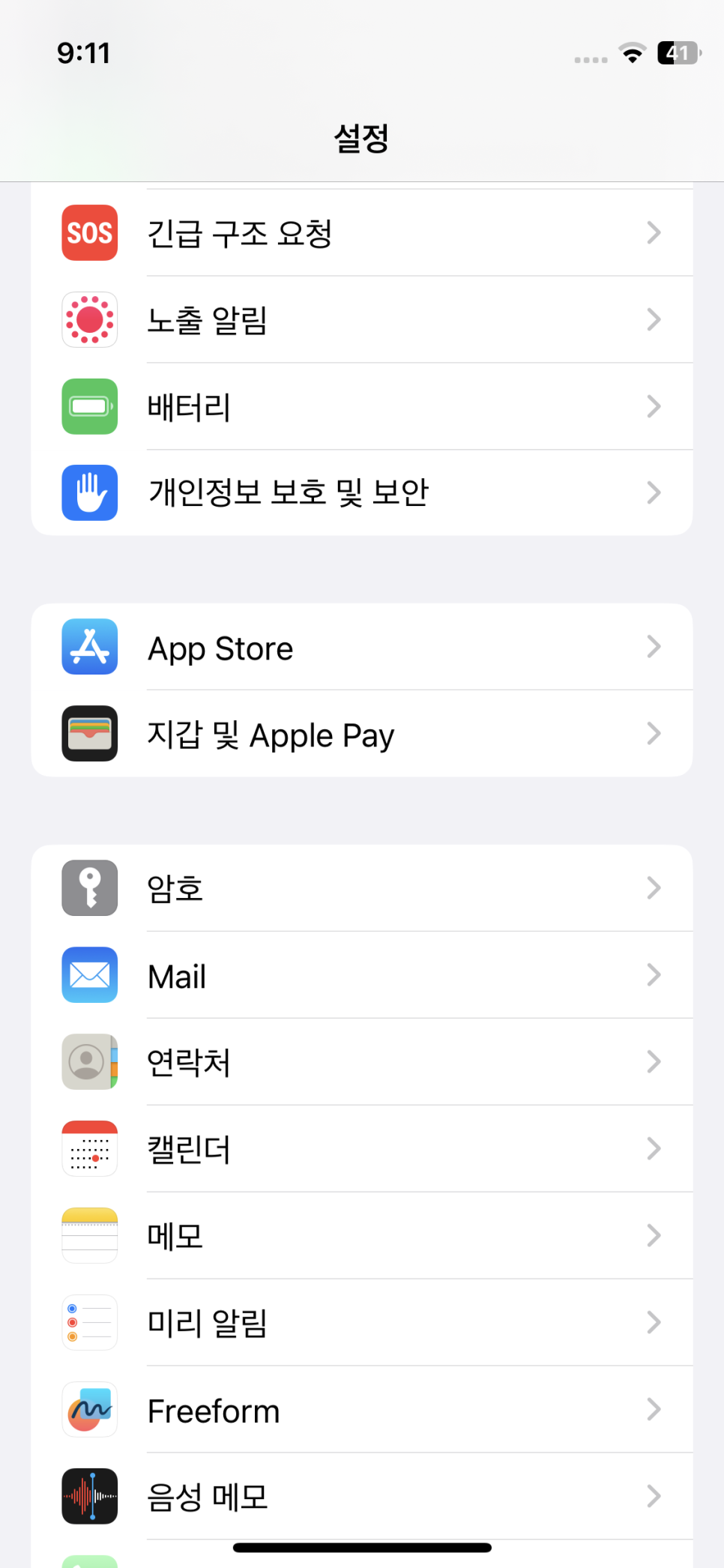
Task: Tap the 연락처 row
Action: tap(362, 1062)
